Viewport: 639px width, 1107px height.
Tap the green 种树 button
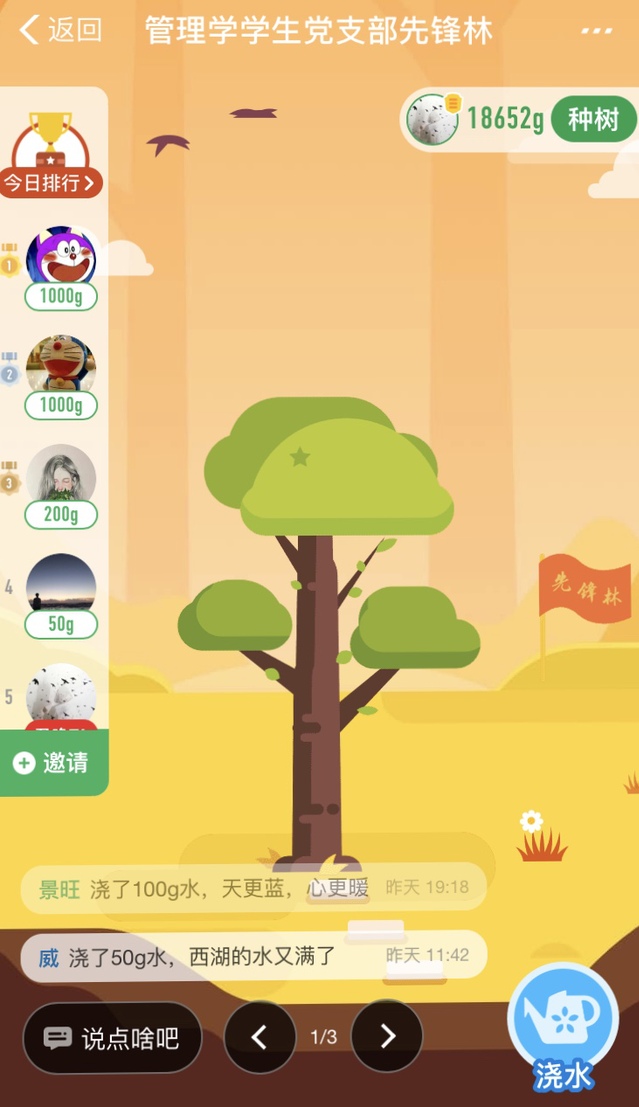pyautogui.click(x=593, y=120)
